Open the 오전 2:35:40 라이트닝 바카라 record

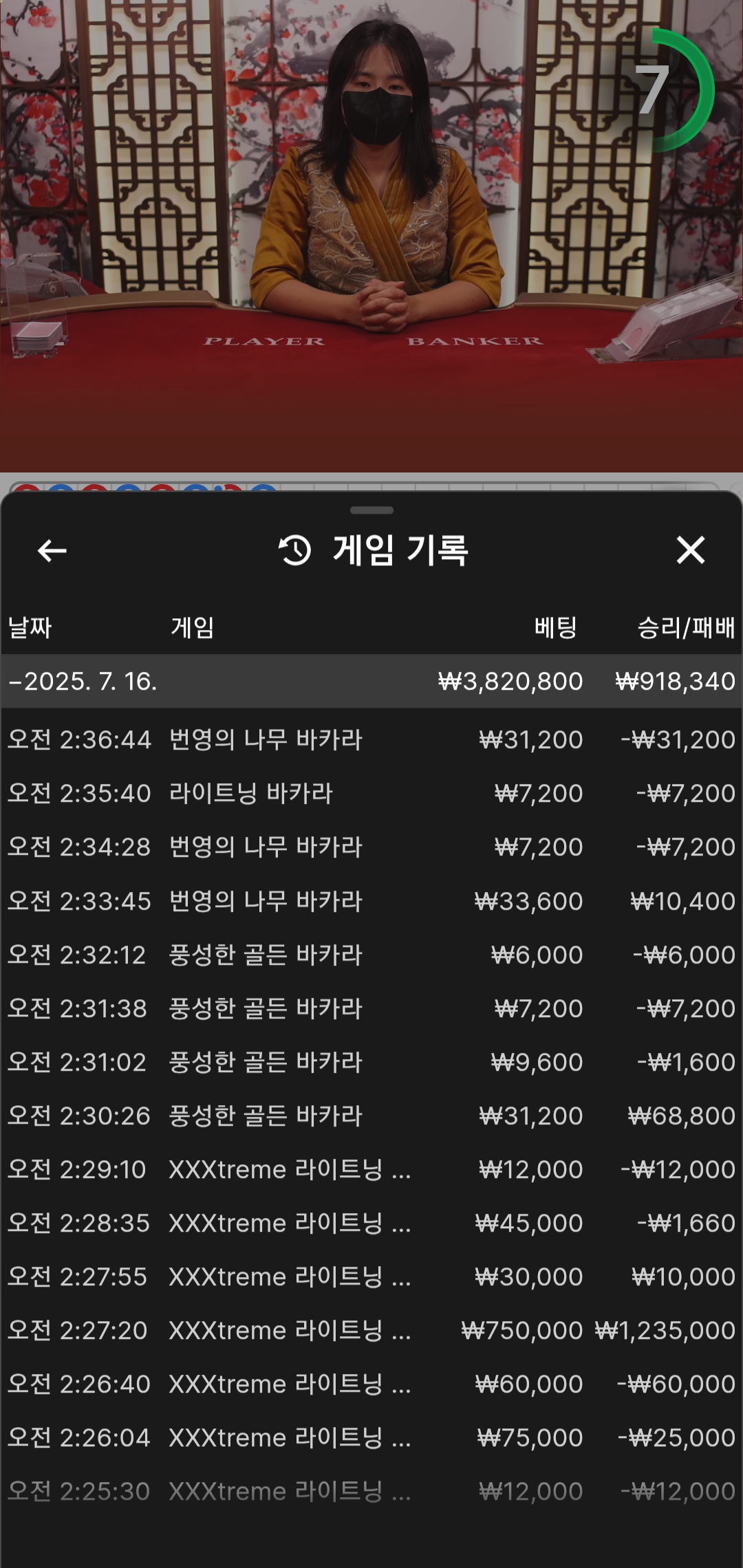click(371, 794)
